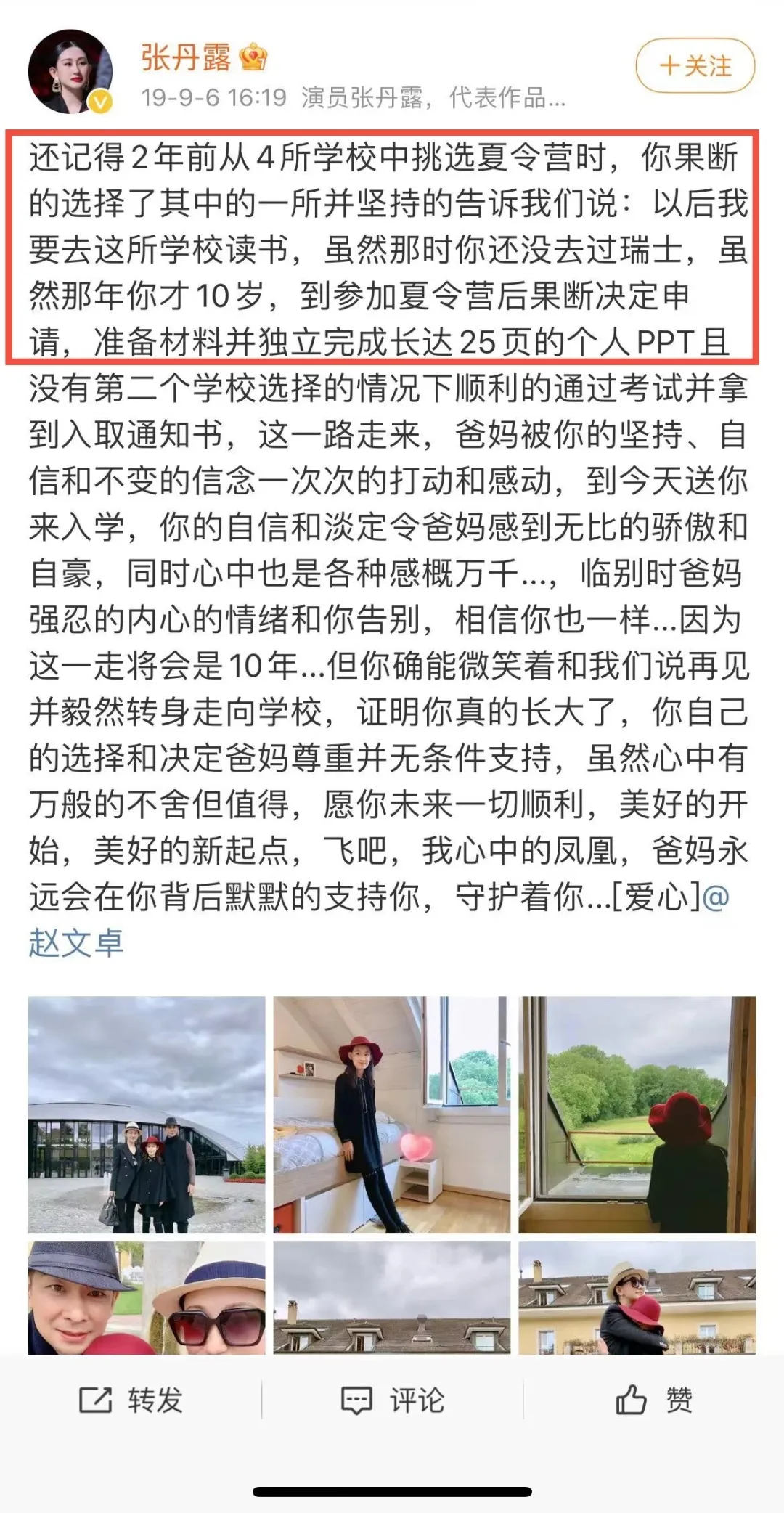Image resolution: width=784 pixels, height=1513 pixels.
Task: Open the family photo outside the glass building
Action: (x=147, y=1114)
